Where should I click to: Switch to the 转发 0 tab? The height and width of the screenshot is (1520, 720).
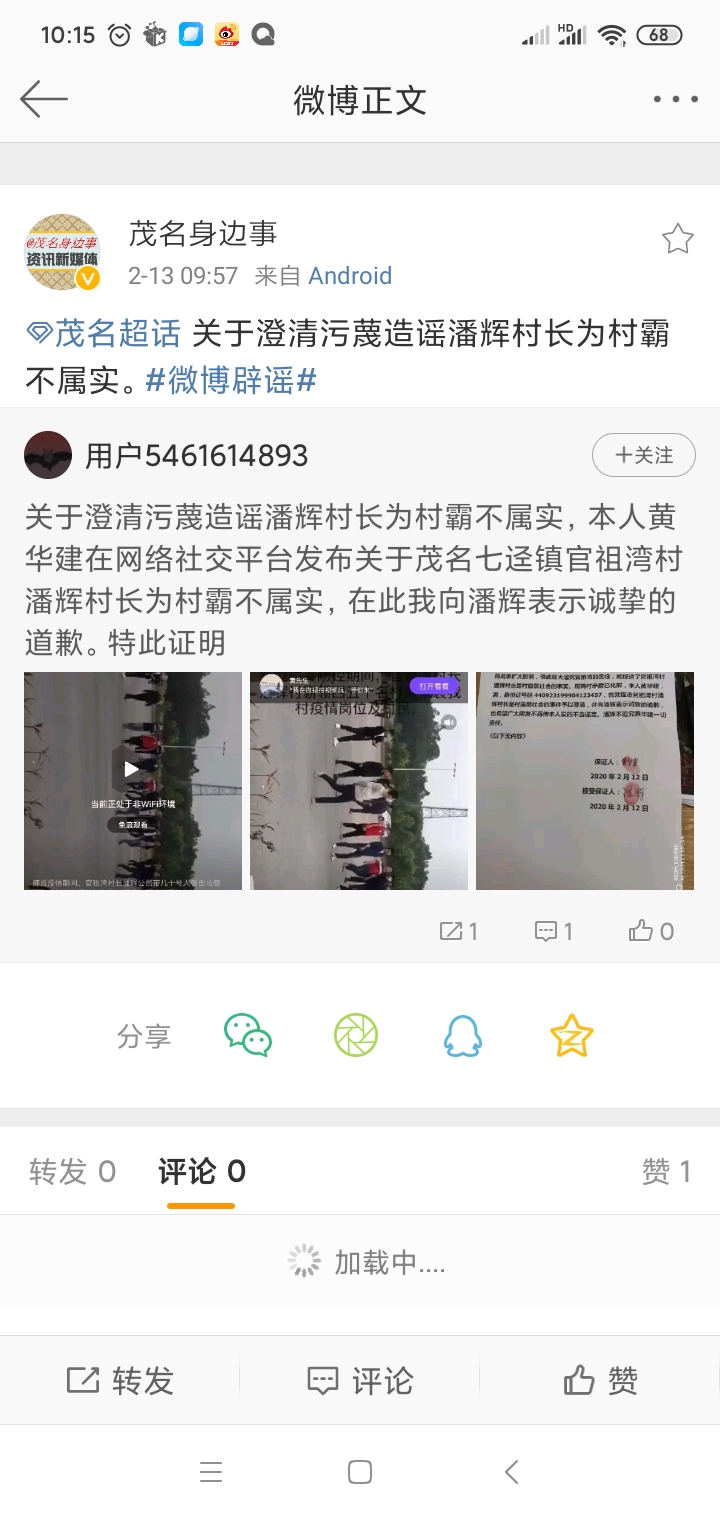point(73,1171)
